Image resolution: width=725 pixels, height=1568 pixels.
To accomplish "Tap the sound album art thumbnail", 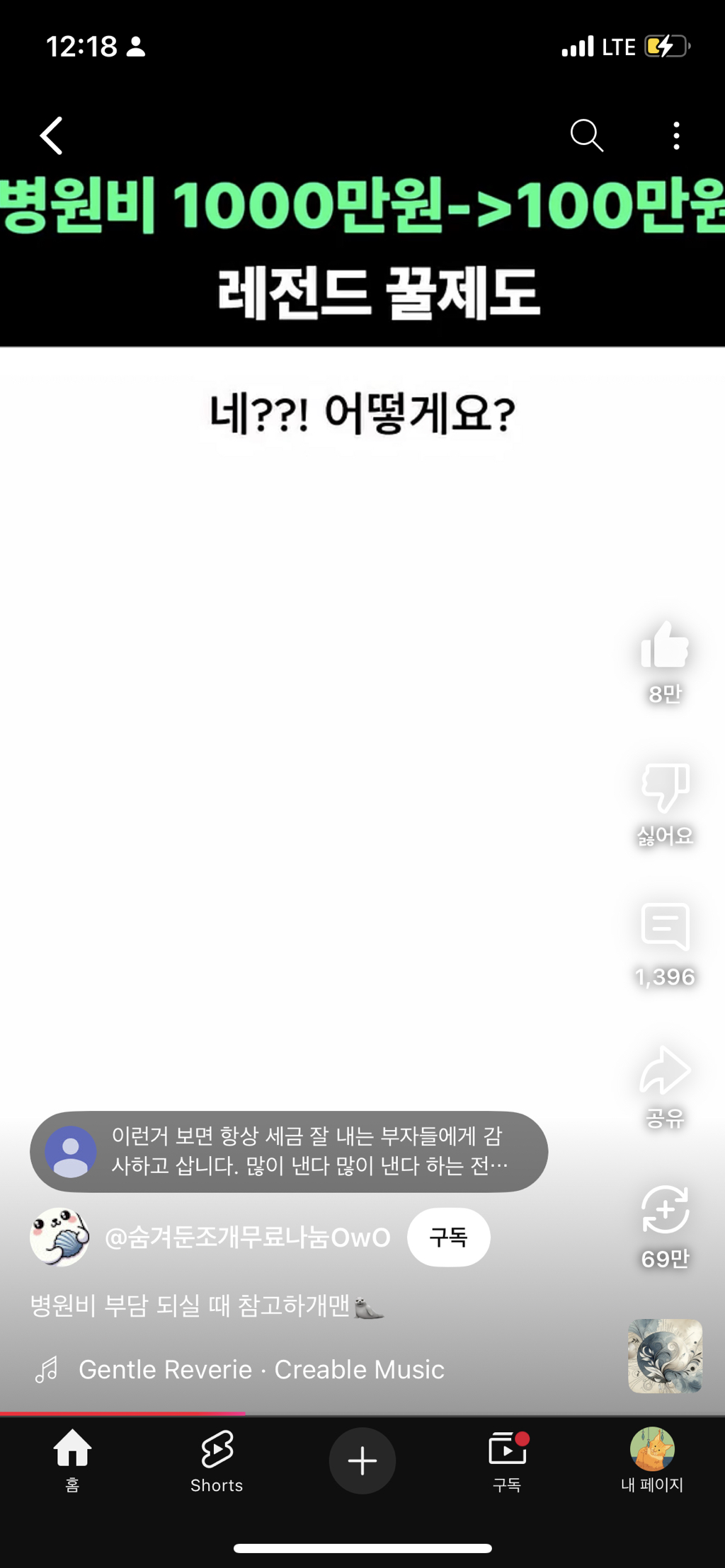I will [664, 1356].
